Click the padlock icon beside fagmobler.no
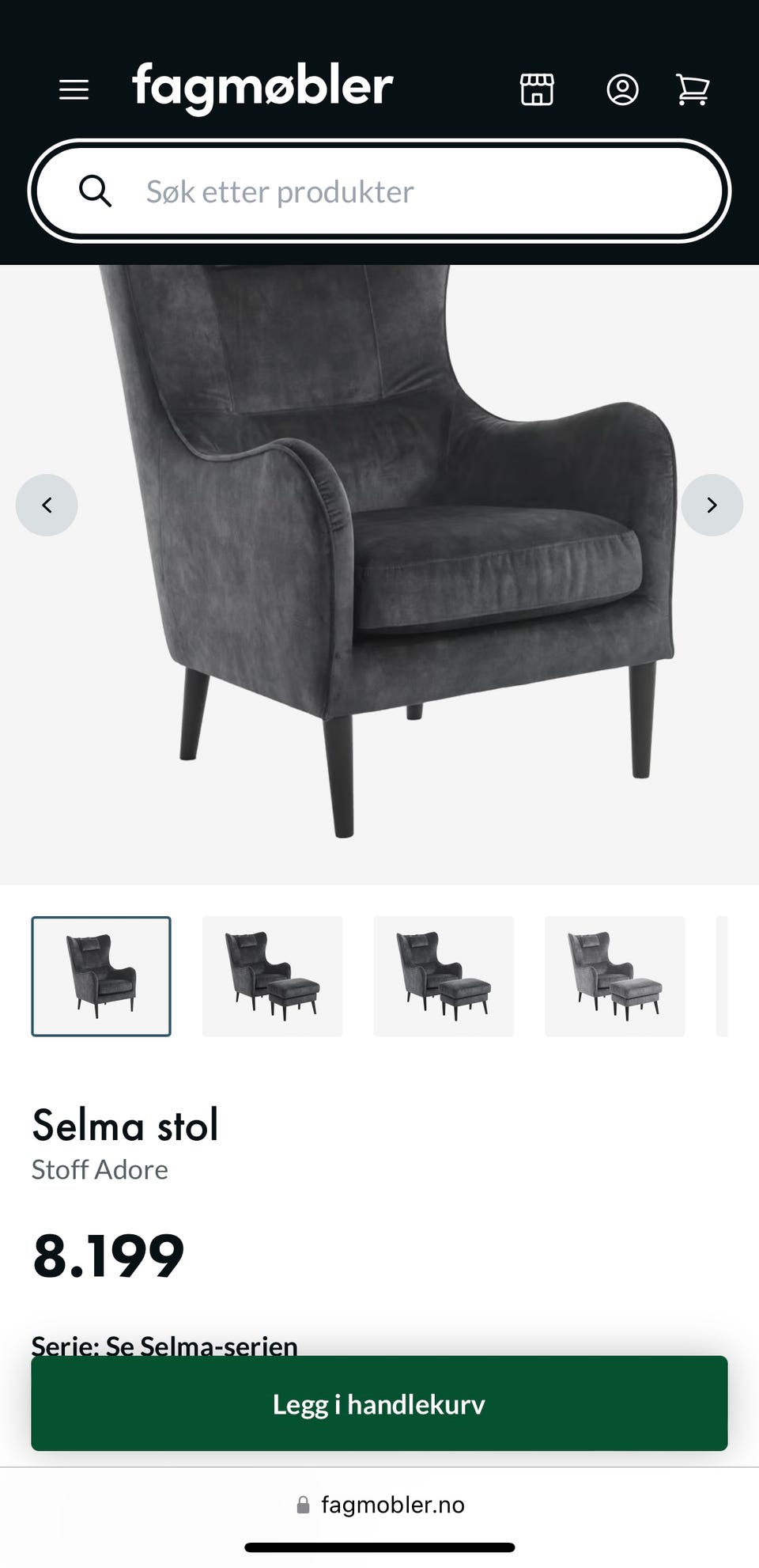This screenshot has height=1568, width=759. [x=303, y=1506]
